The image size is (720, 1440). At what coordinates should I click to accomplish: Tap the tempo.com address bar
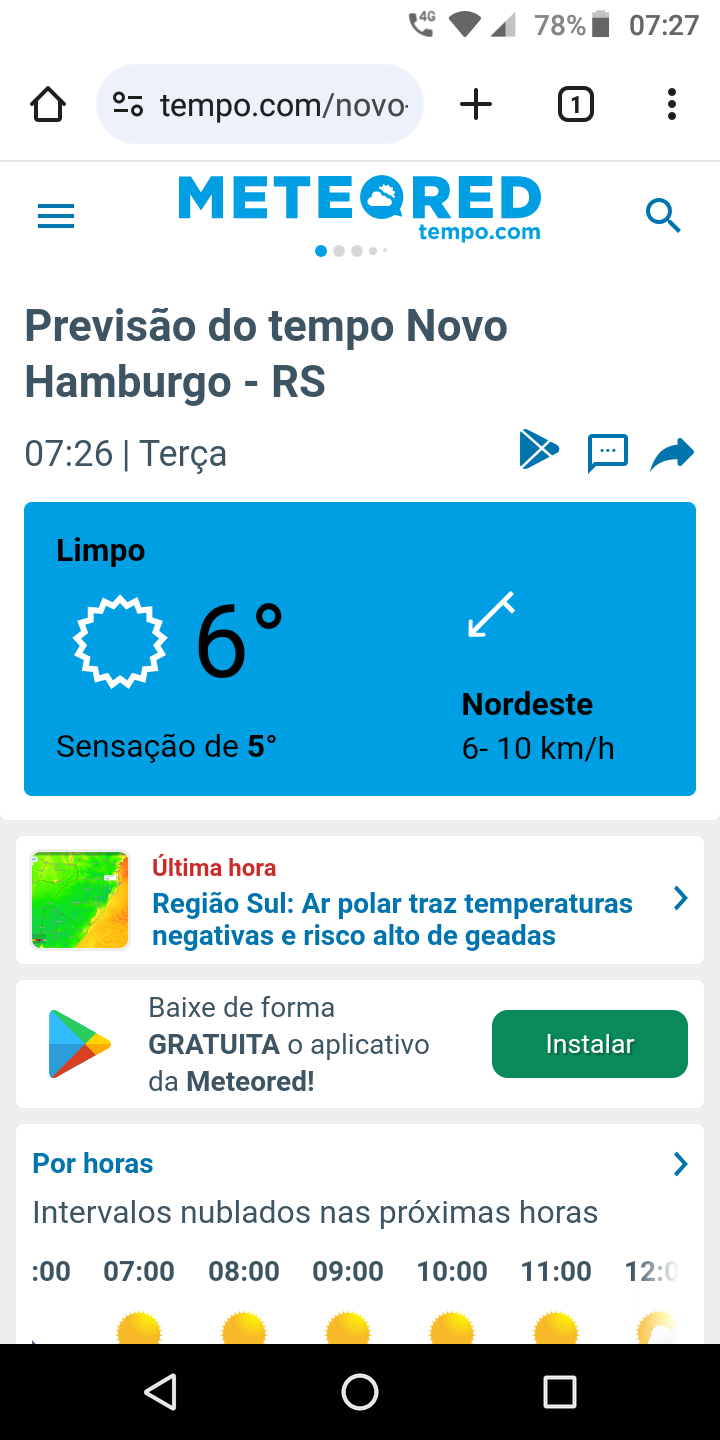click(x=260, y=104)
